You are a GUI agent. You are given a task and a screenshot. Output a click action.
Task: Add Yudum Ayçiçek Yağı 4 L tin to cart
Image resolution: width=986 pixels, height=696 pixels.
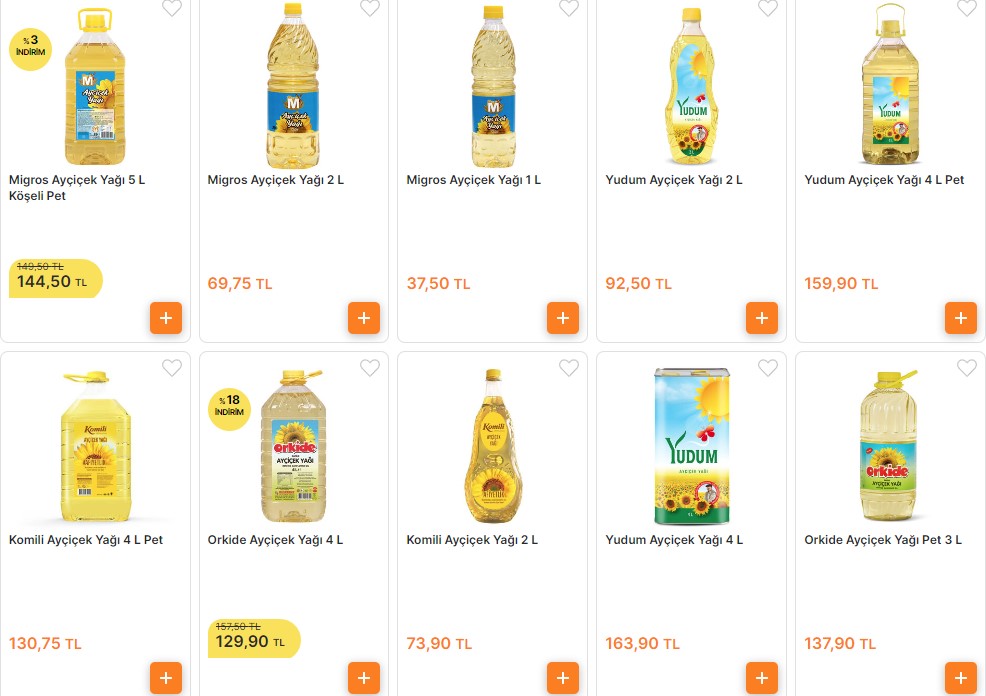(762, 677)
